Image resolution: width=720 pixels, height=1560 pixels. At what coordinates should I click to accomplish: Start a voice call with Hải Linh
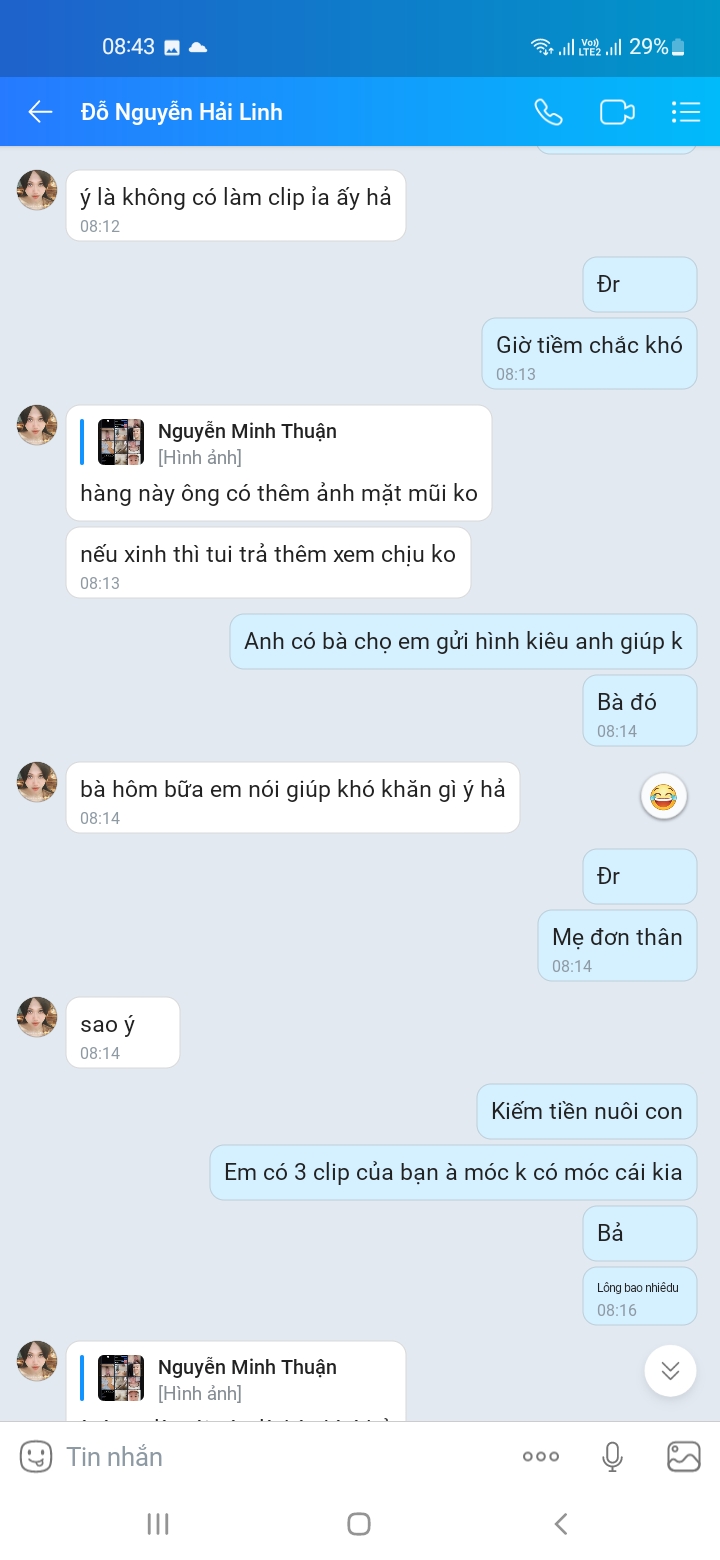tap(548, 112)
